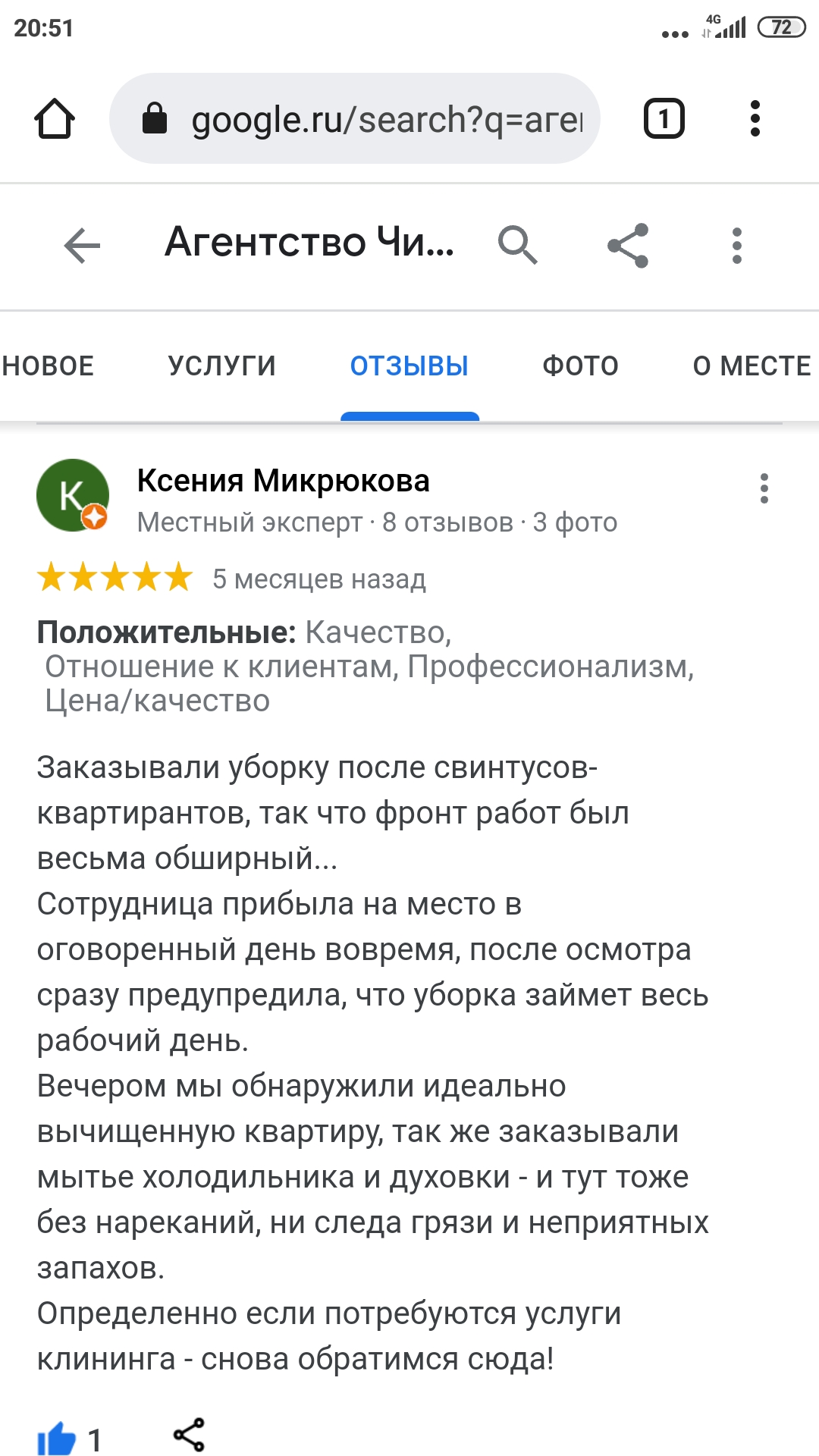Select the Отзывы tab

tap(409, 366)
